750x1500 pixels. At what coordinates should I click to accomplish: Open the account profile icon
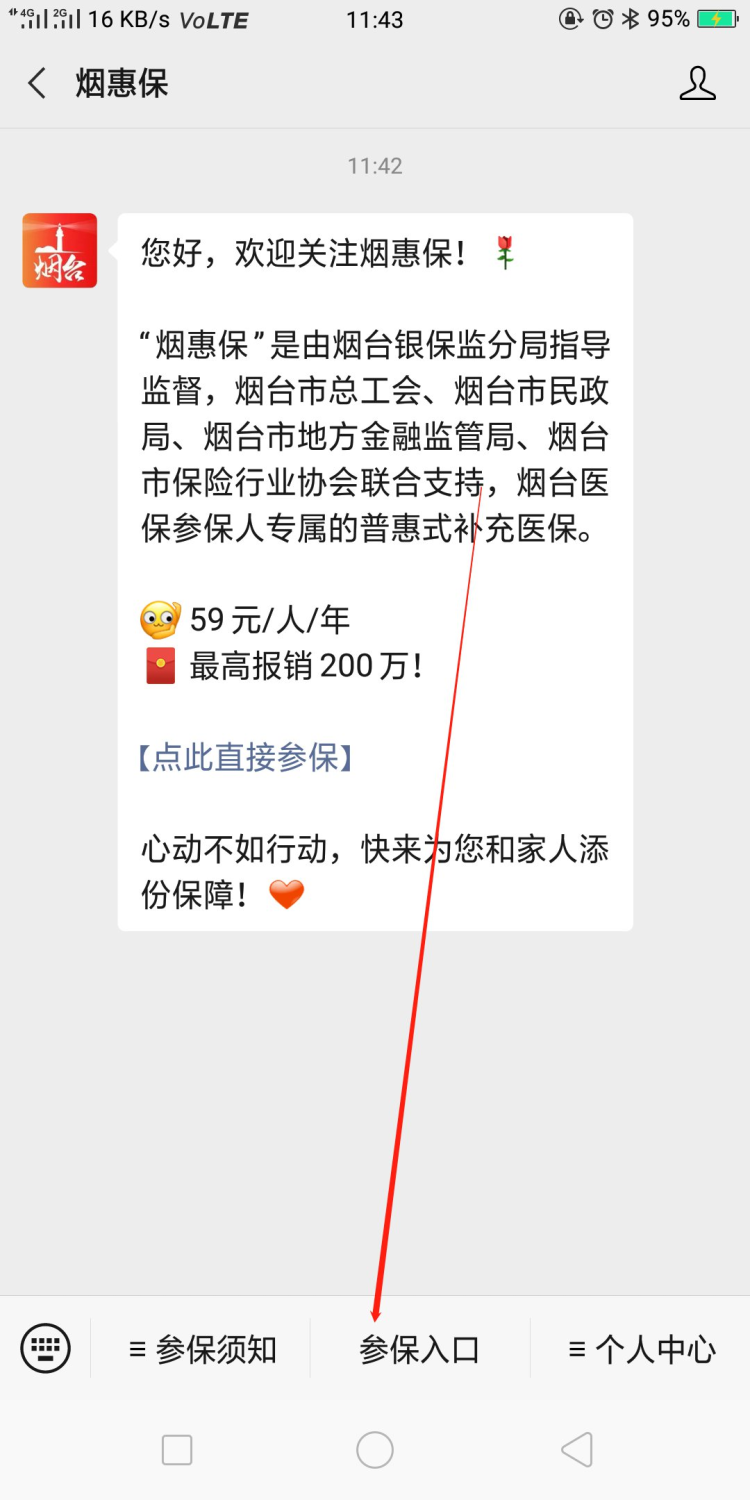tap(697, 83)
